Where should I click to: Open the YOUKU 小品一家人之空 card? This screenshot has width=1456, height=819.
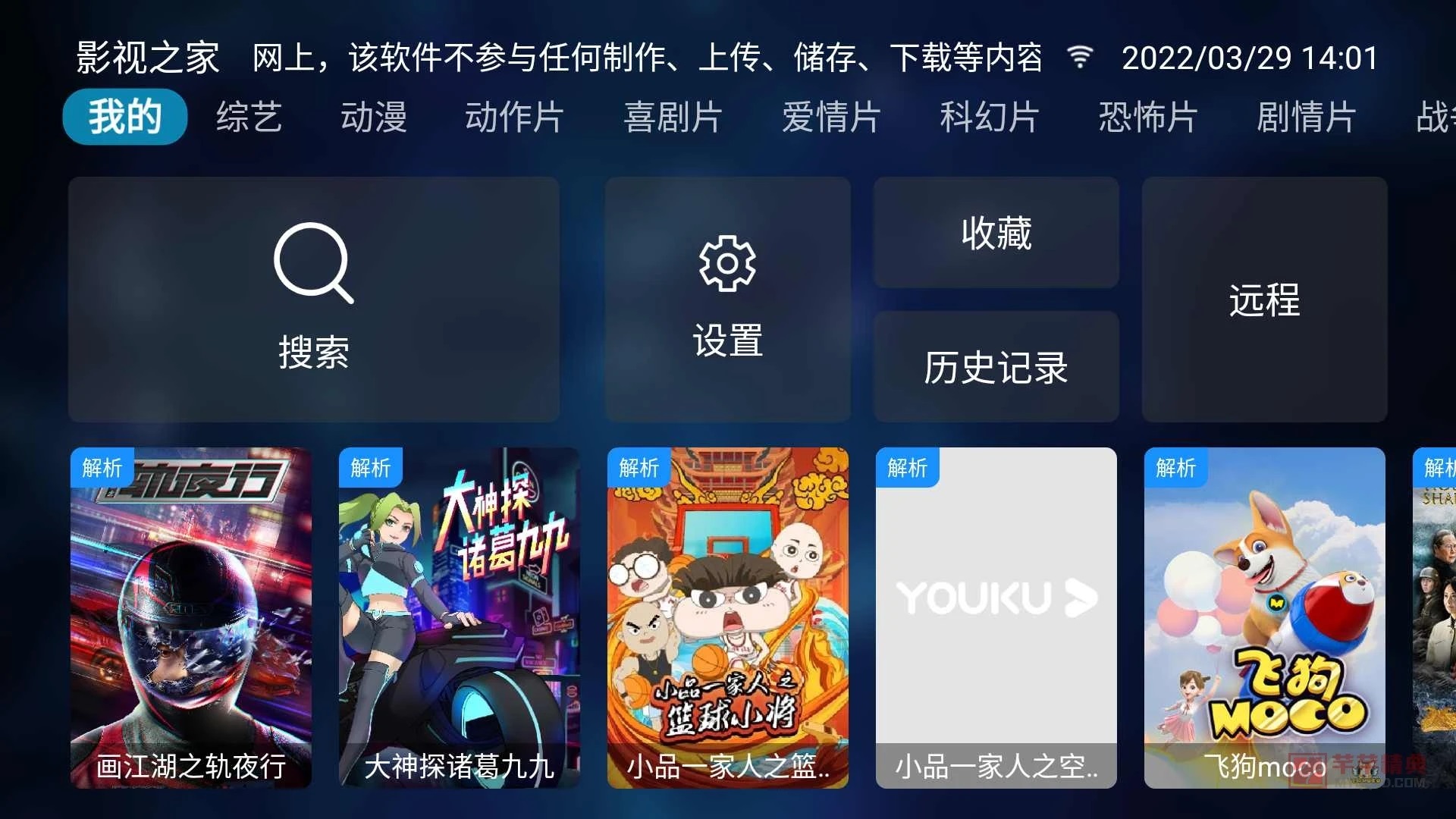(x=996, y=617)
